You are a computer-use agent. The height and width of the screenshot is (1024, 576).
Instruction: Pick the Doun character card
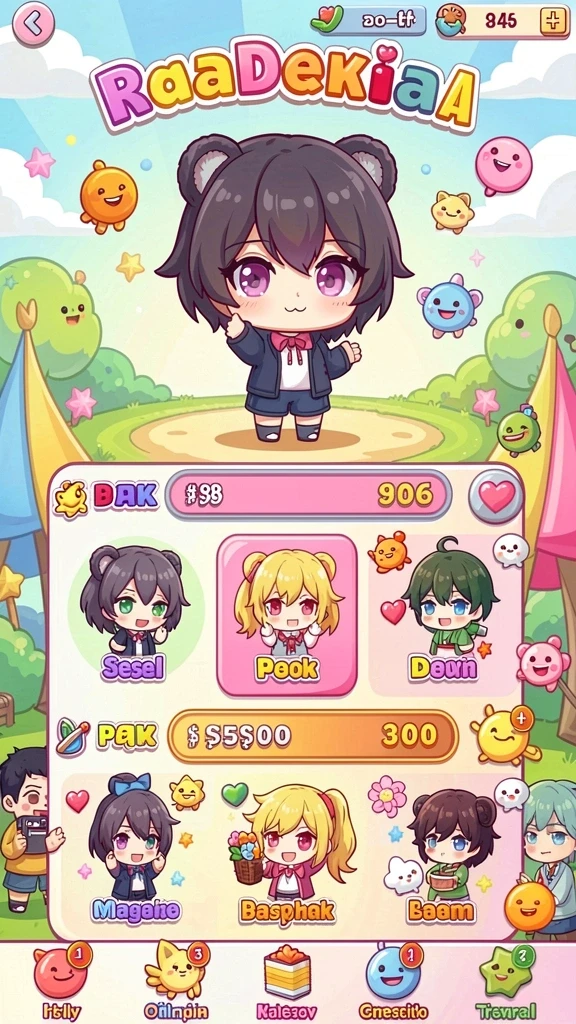pos(444,615)
